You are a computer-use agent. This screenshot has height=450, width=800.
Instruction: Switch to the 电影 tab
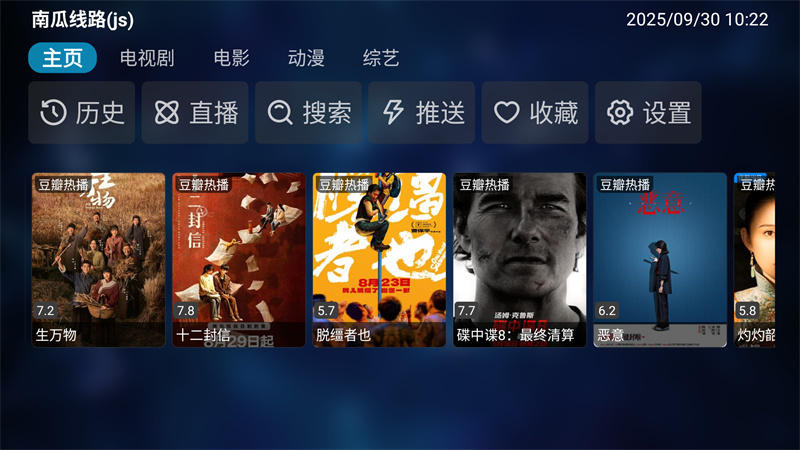click(x=231, y=58)
